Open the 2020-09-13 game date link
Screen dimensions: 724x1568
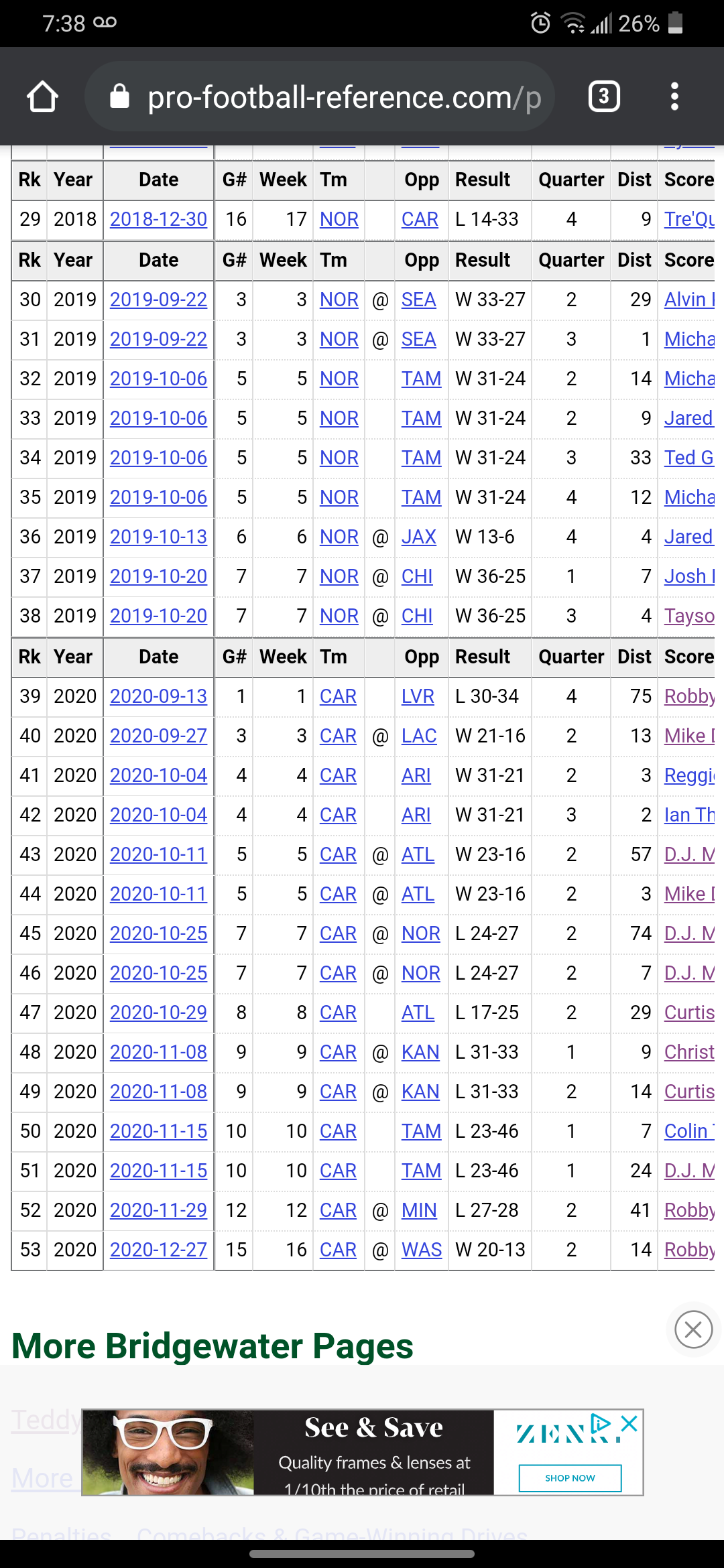click(x=158, y=696)
